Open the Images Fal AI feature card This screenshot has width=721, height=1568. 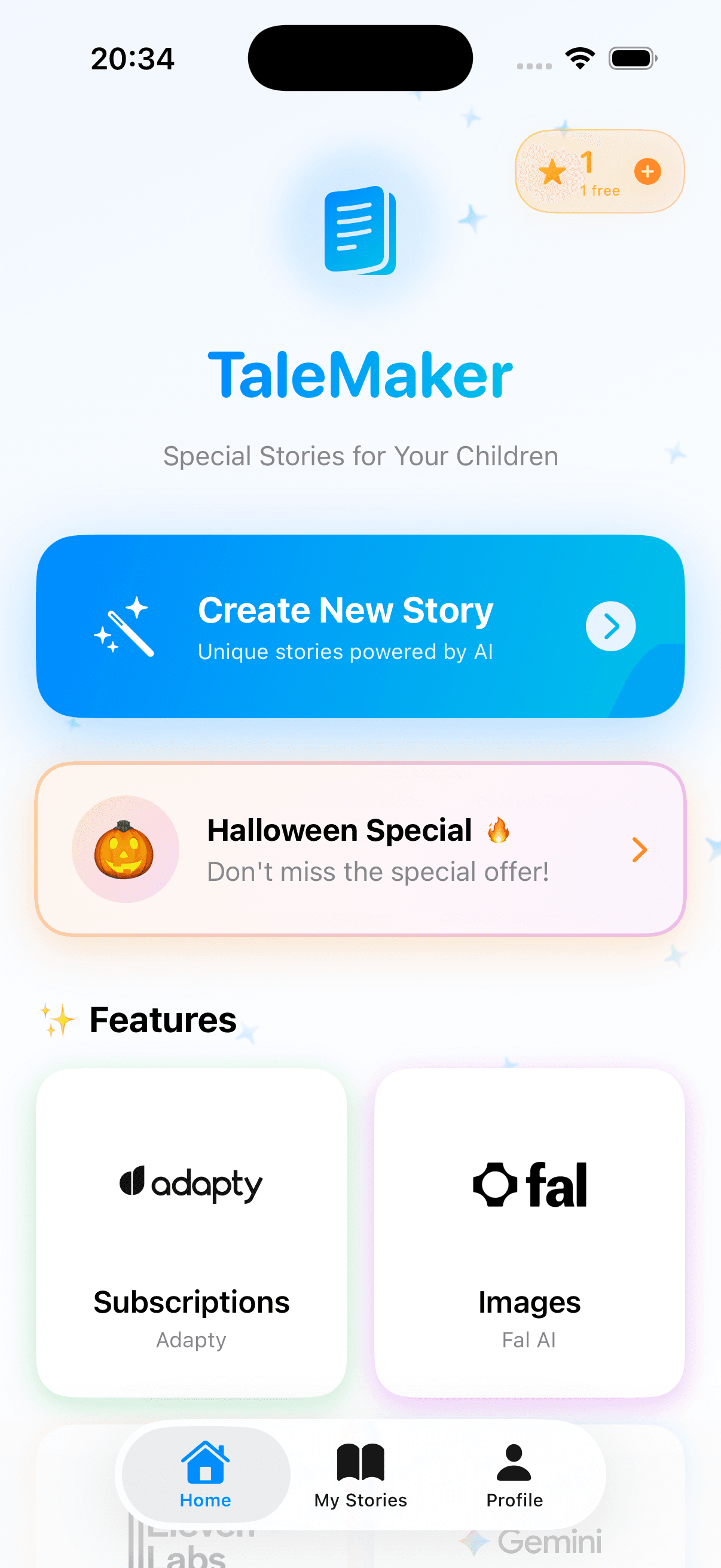(529, 1231)
